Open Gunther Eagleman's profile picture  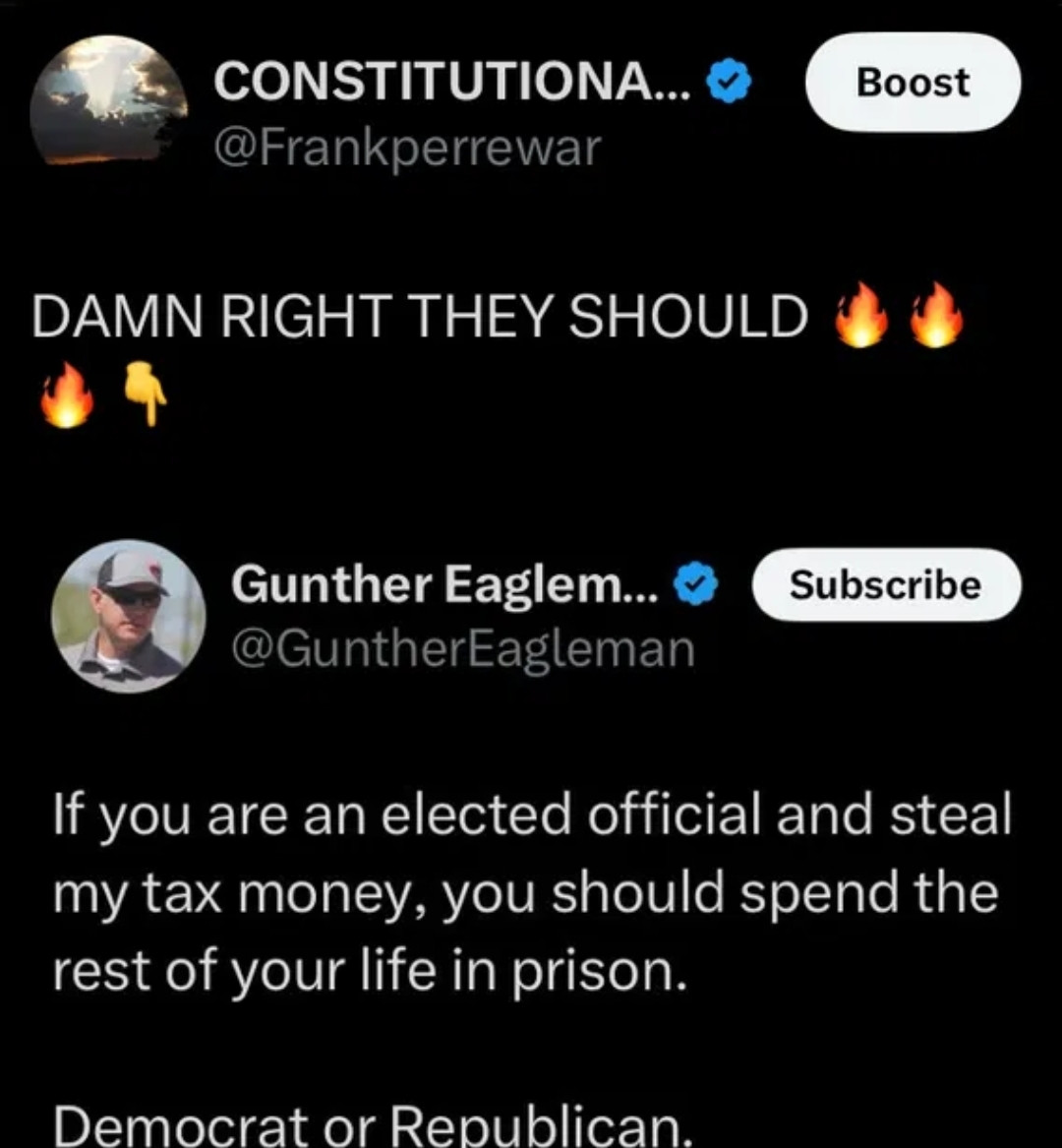pyautogui.click(x=128, y=616)
